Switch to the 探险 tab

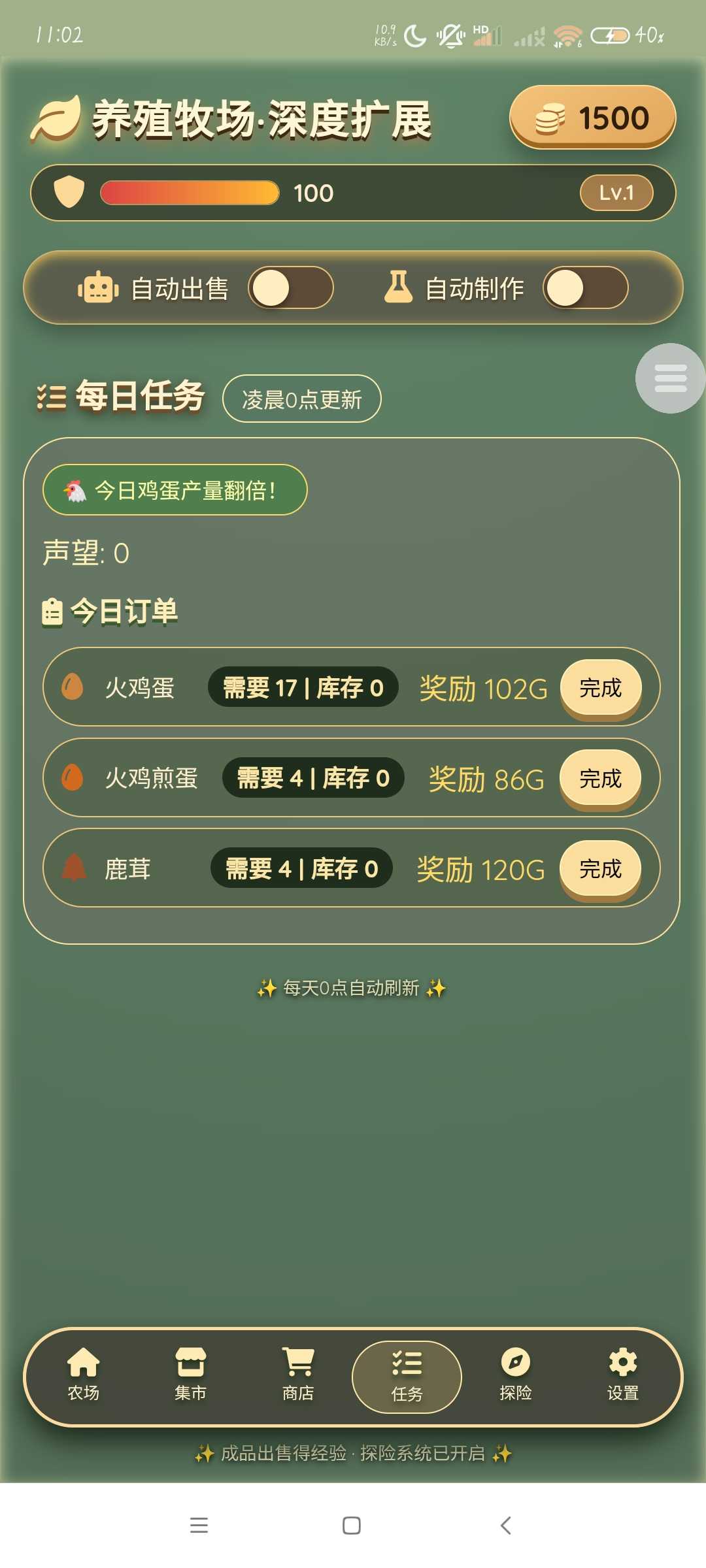pos(515,1376)
